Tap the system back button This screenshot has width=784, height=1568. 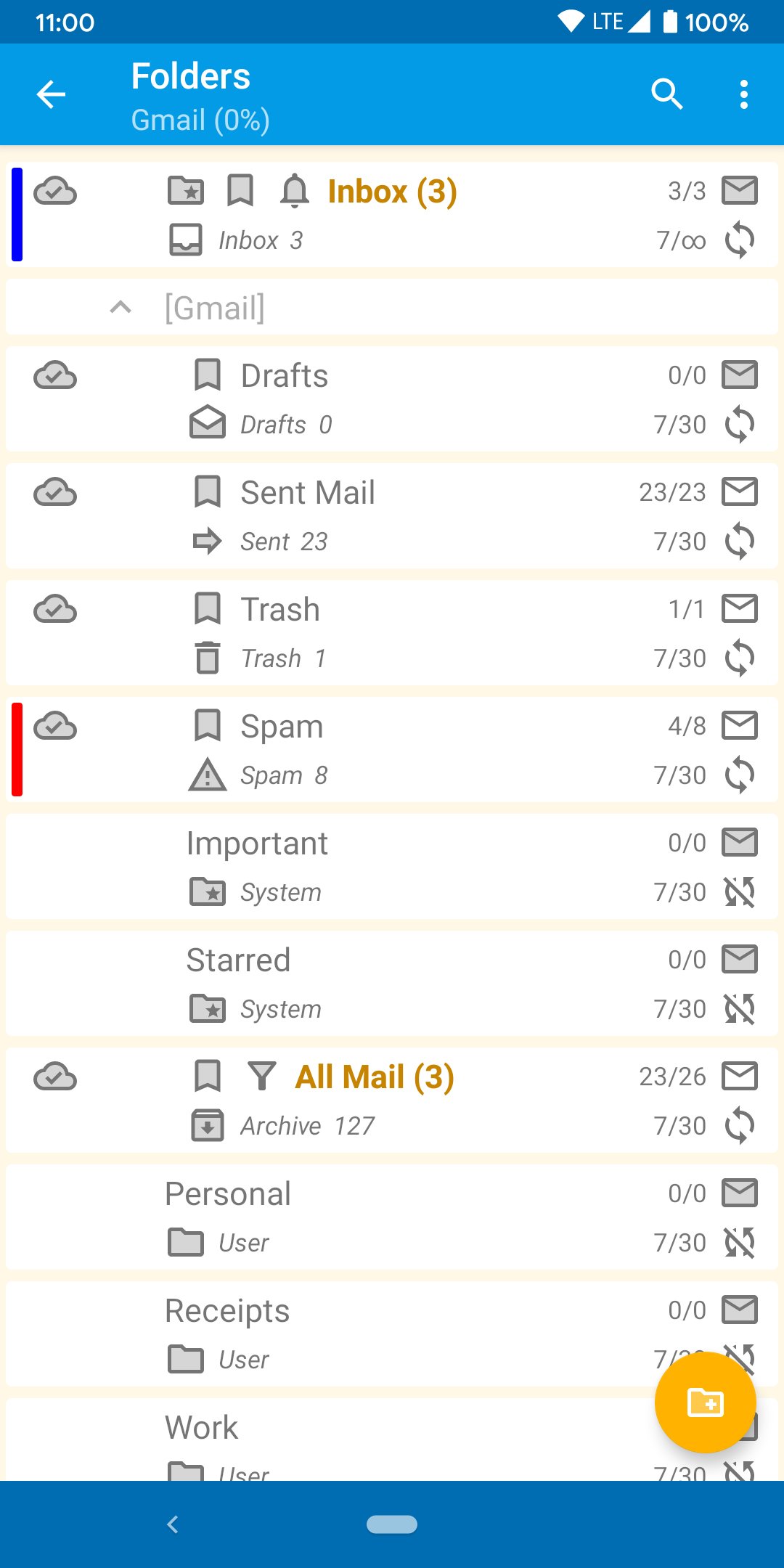click(173, 1524)
